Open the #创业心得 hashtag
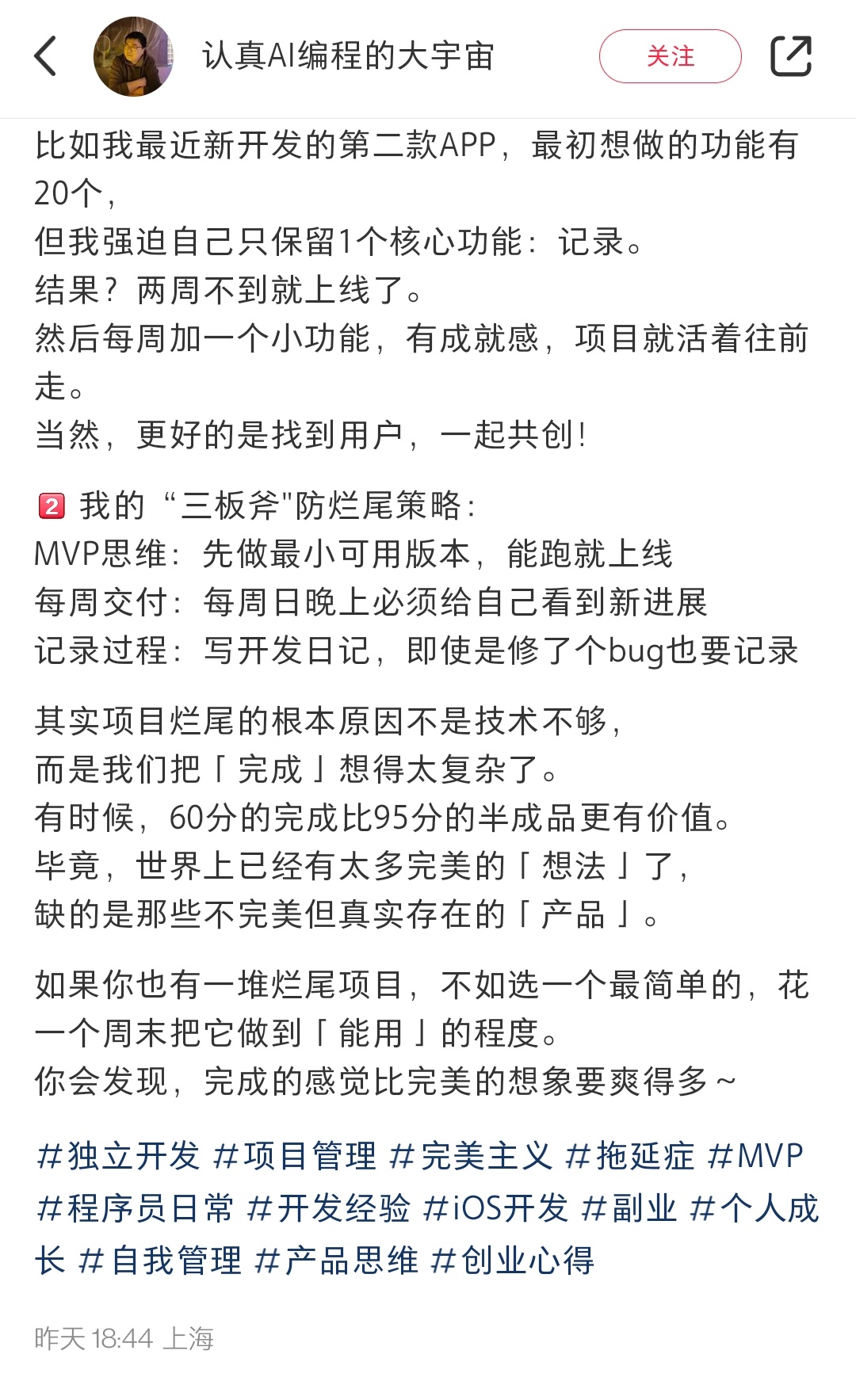 512,1260
